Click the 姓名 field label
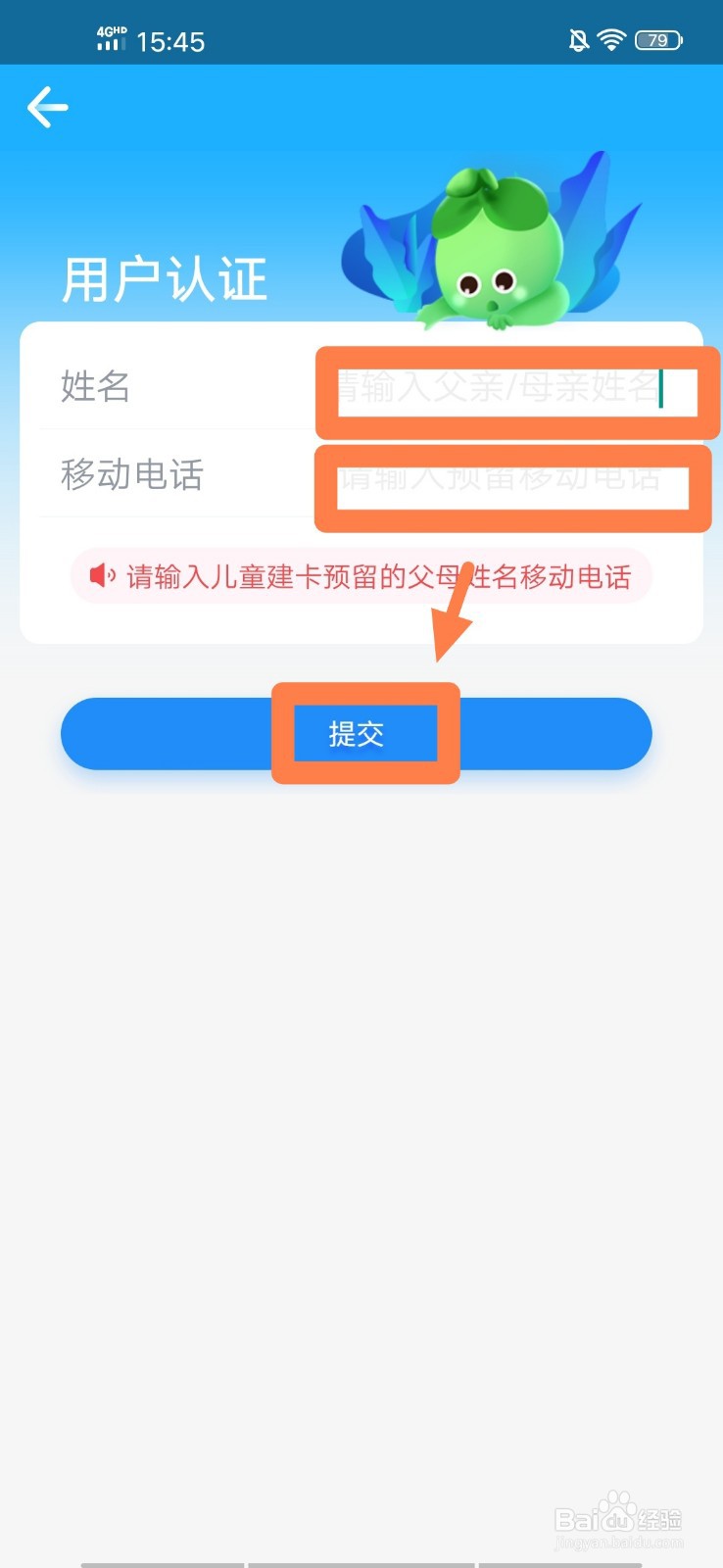Viewport: 723px width, 1568px height. coord(94,388)
